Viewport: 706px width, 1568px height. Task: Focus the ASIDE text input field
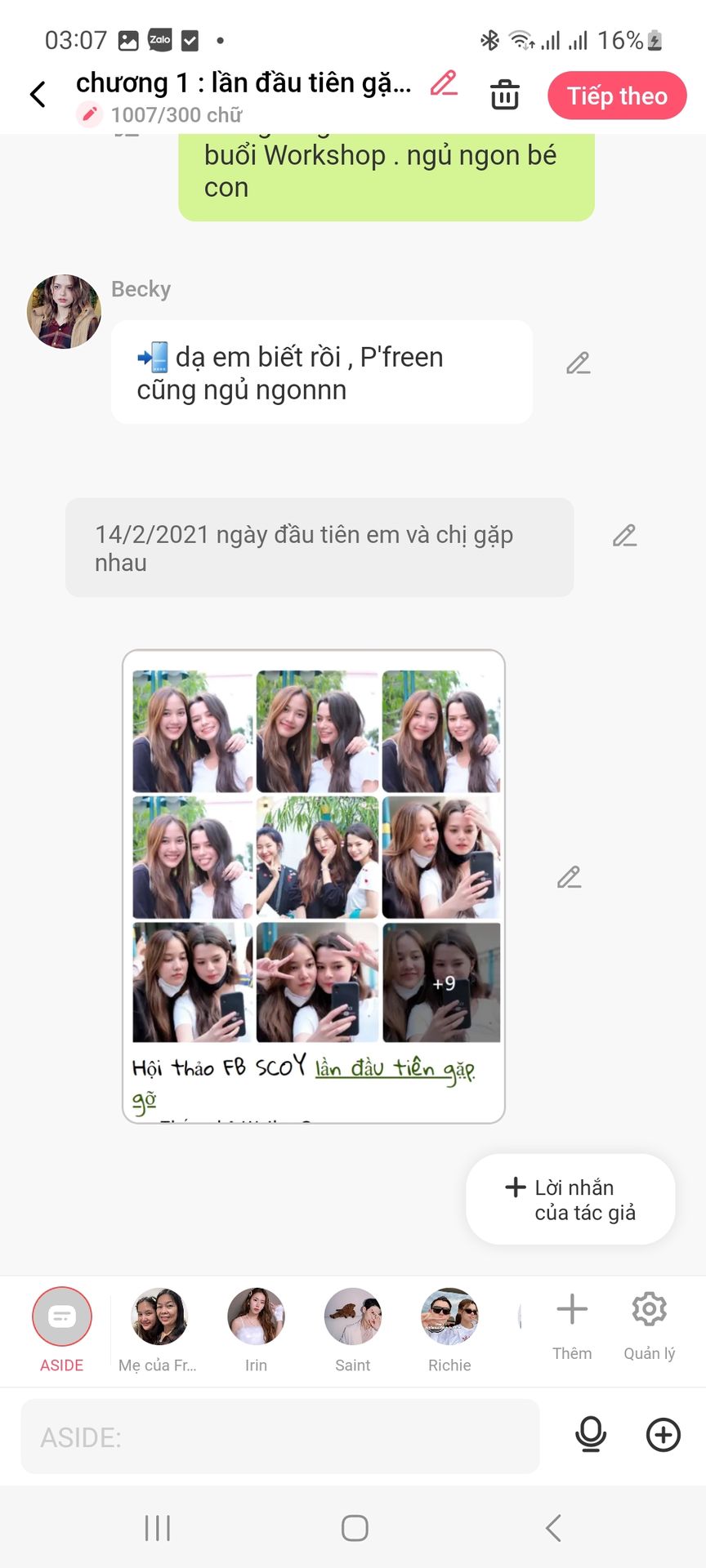point(280,1437)
